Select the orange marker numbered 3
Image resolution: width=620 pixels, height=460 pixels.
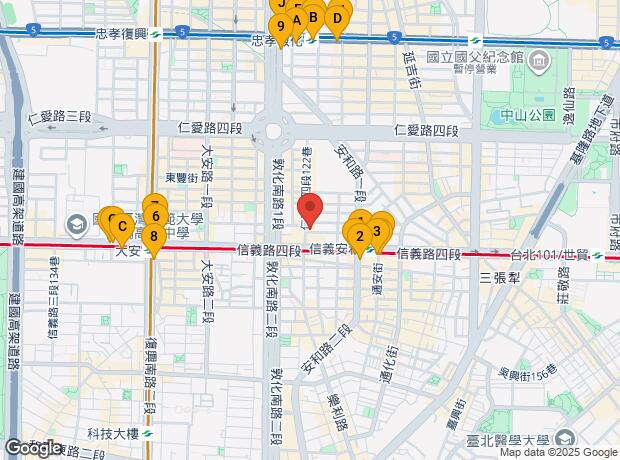(377, 232)
